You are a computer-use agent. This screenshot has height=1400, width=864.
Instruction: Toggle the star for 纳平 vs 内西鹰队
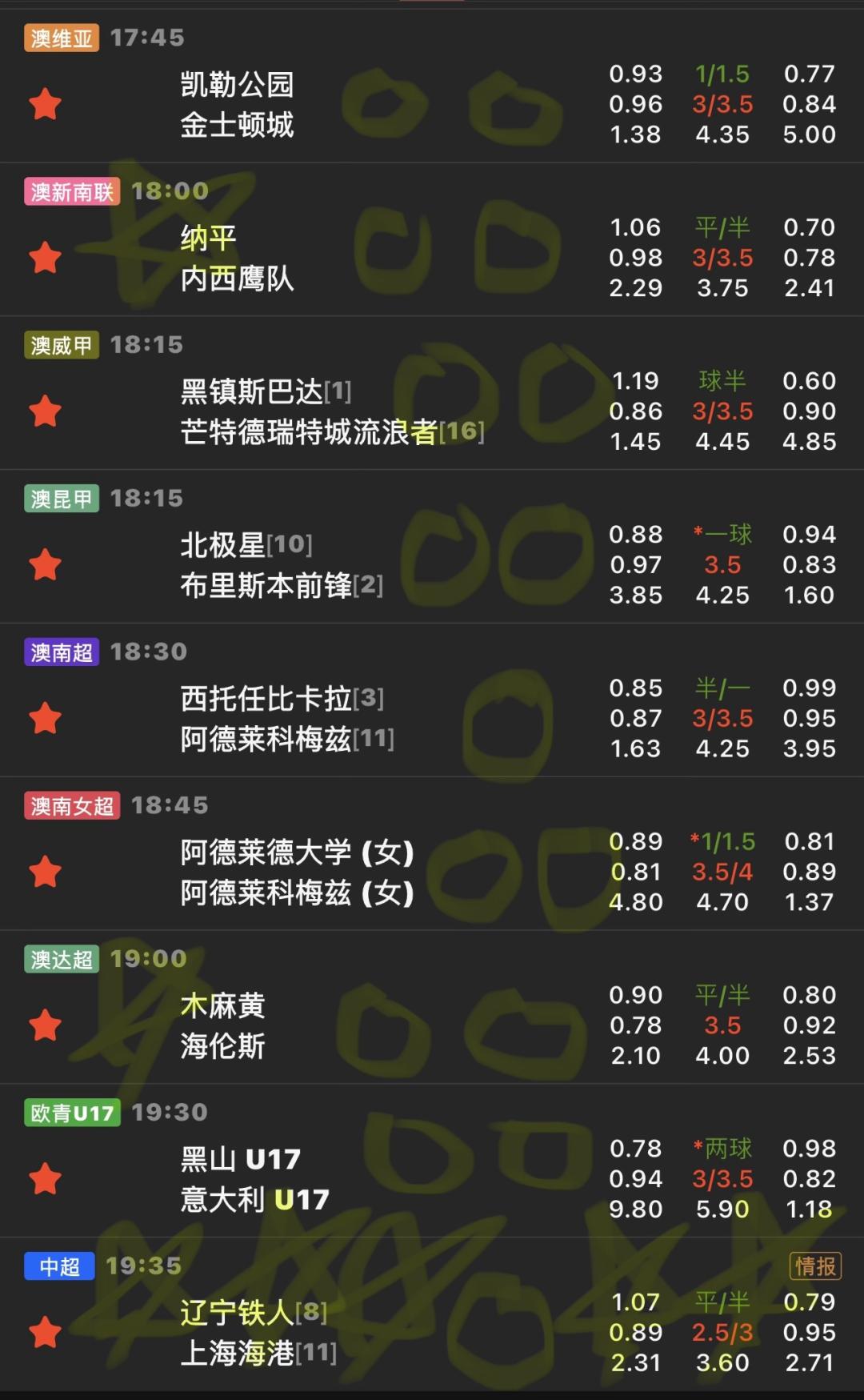pyautogui.click(x=46, y=258)
